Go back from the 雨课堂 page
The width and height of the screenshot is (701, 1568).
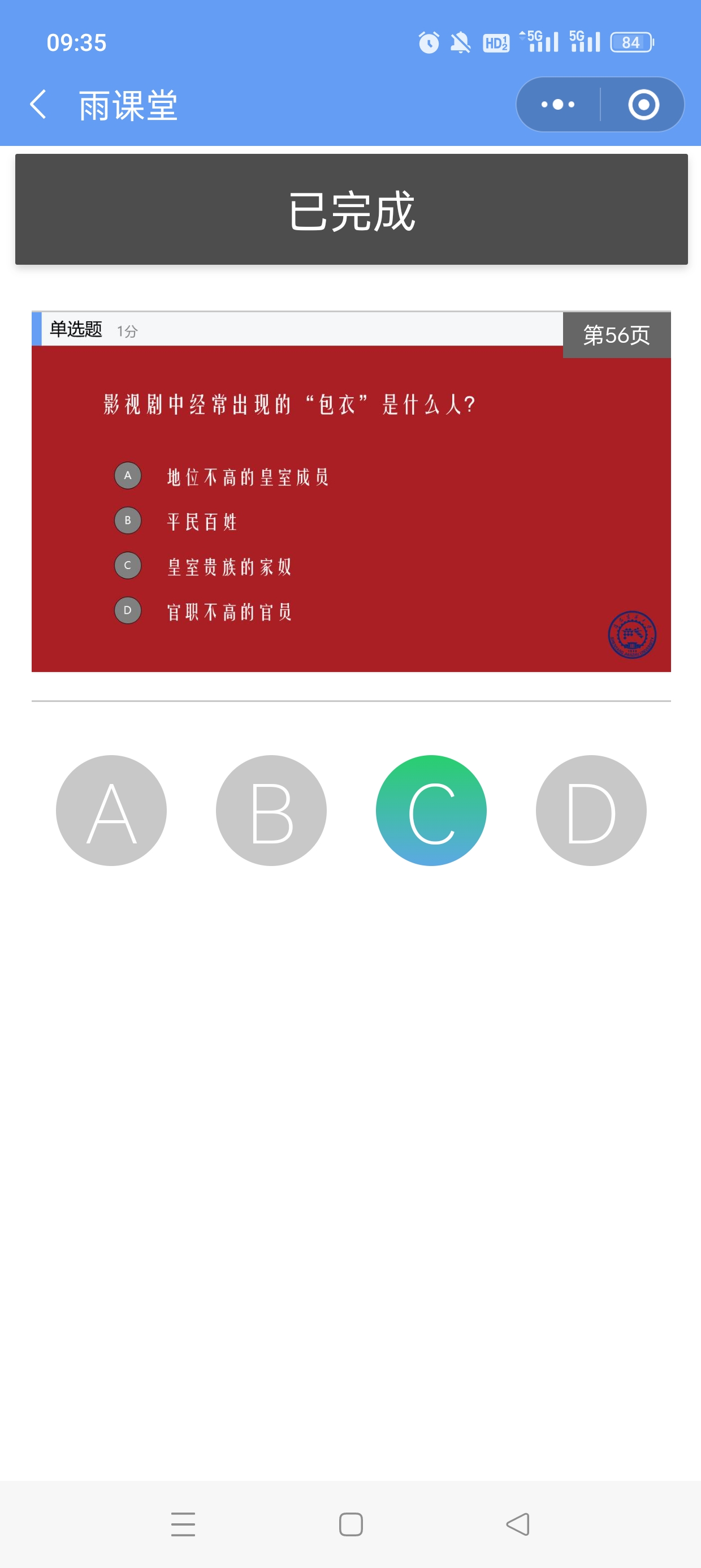click(x=38, y=104)
